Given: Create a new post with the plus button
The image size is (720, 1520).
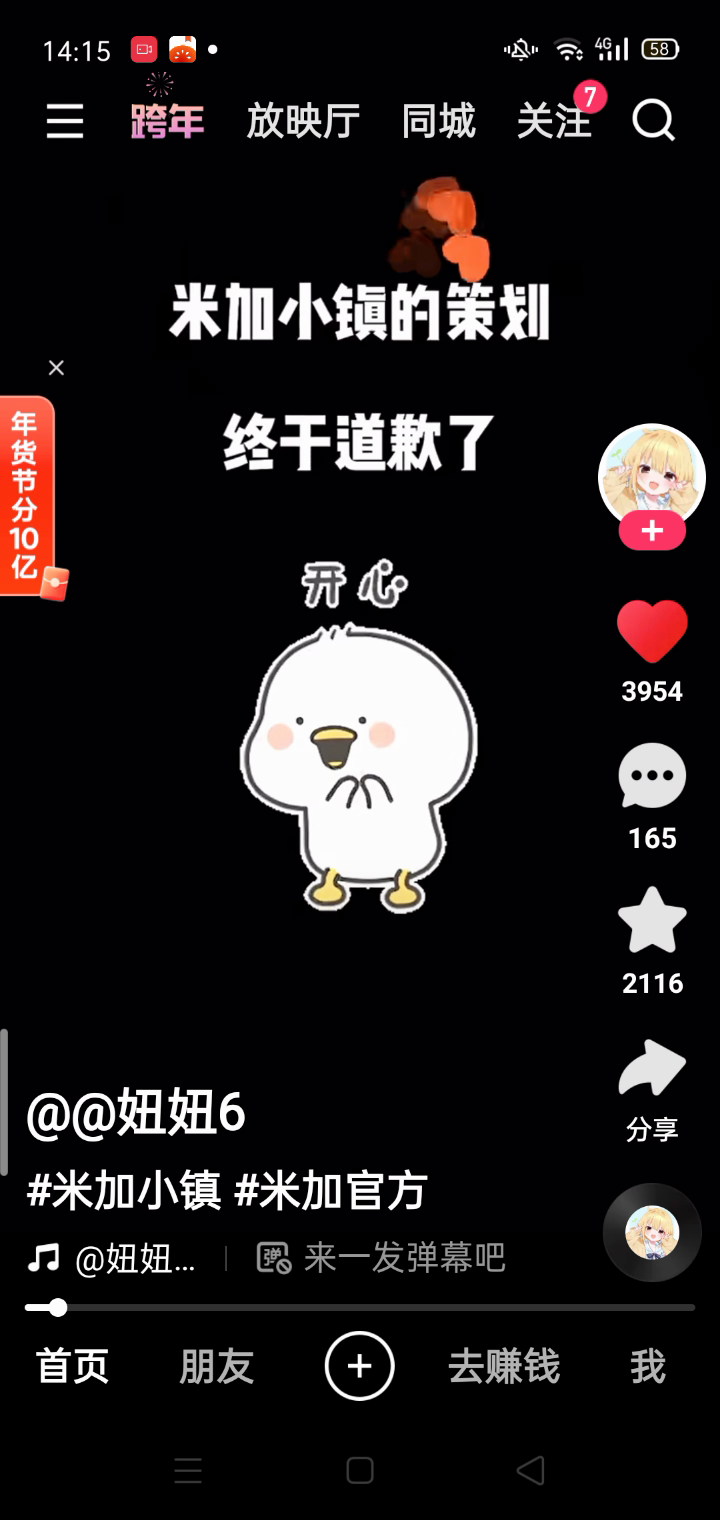Looking at the screenshot, I should tap(360, 1366).
